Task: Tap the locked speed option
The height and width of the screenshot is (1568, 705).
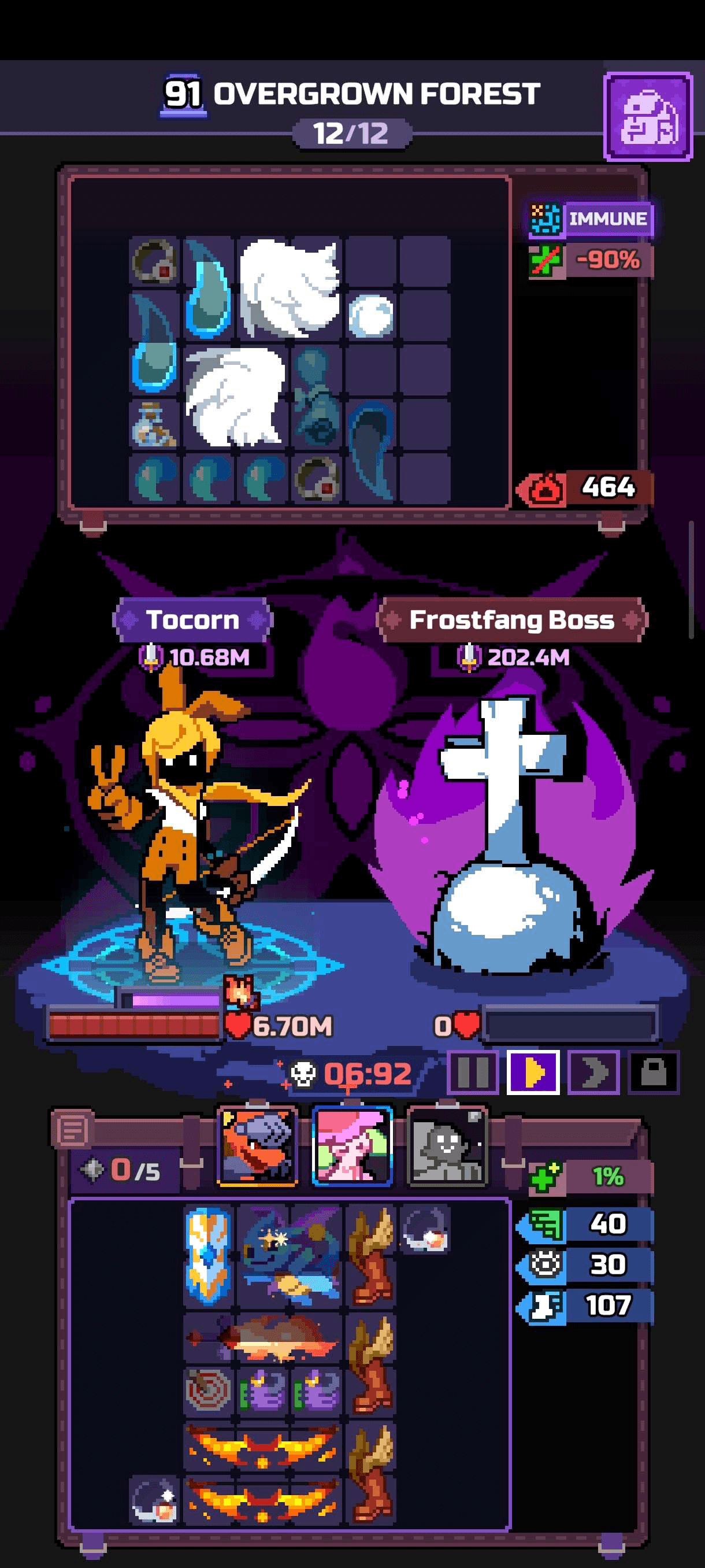Action: click(654, 1072)
